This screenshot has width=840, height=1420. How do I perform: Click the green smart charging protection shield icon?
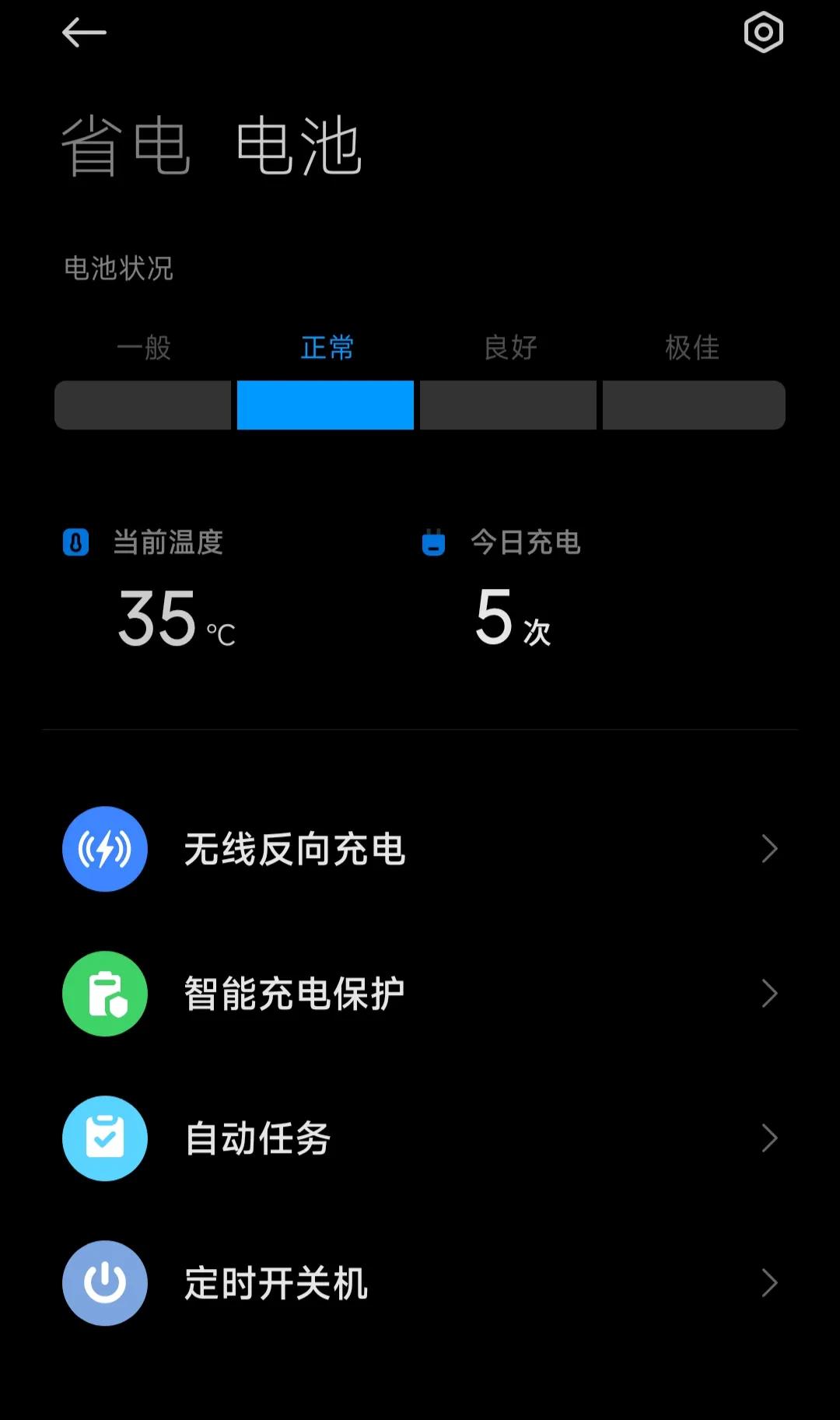(104, 994)
